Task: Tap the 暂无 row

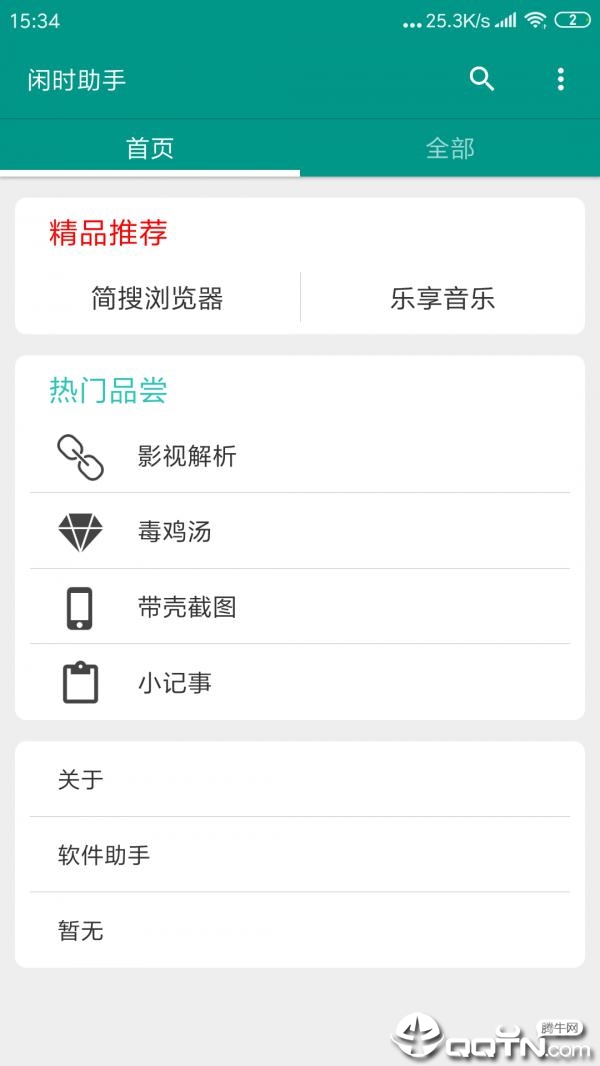Action: (x=300, y=930)
